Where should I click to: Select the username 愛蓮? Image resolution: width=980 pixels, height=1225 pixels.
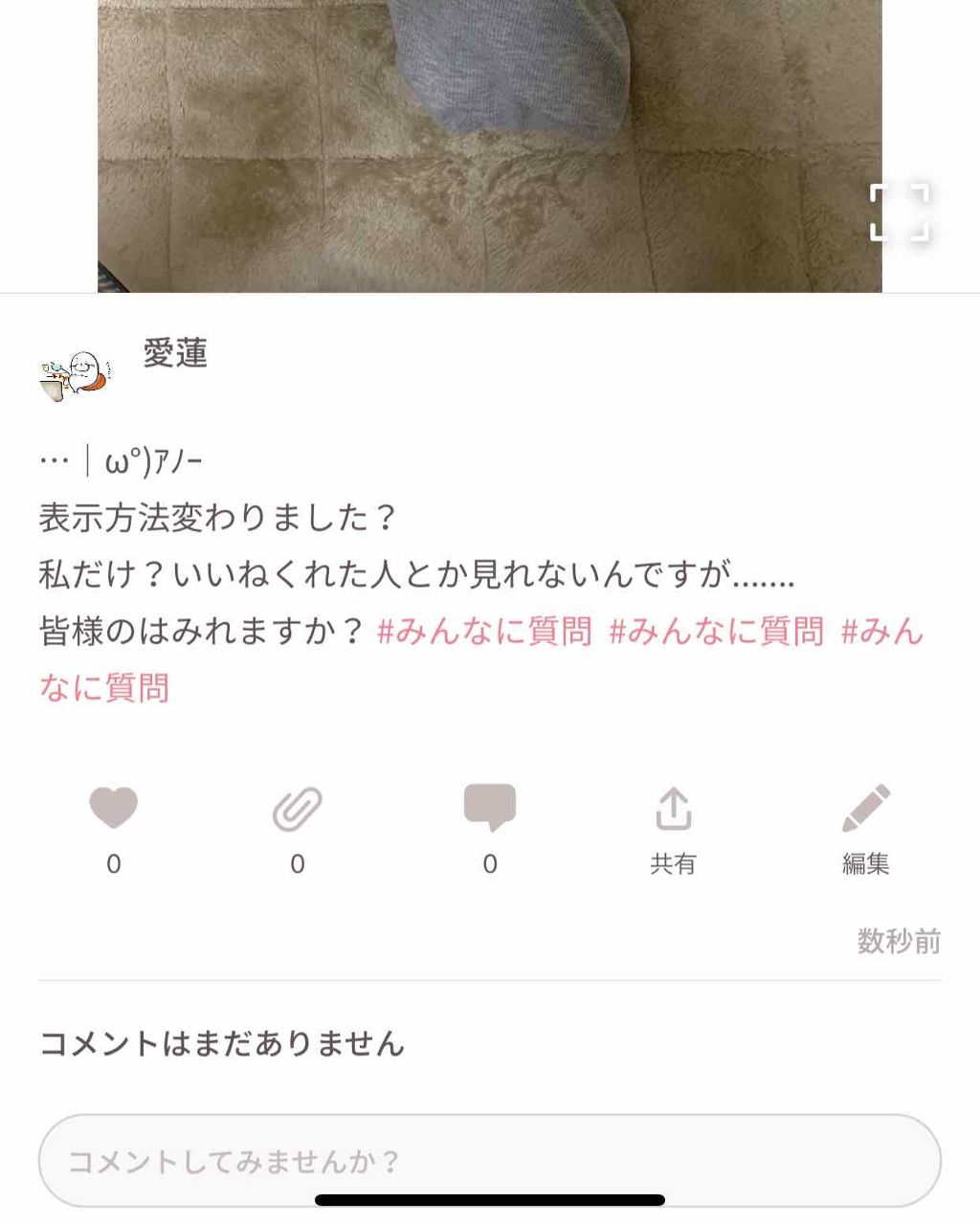click(175, 354)
